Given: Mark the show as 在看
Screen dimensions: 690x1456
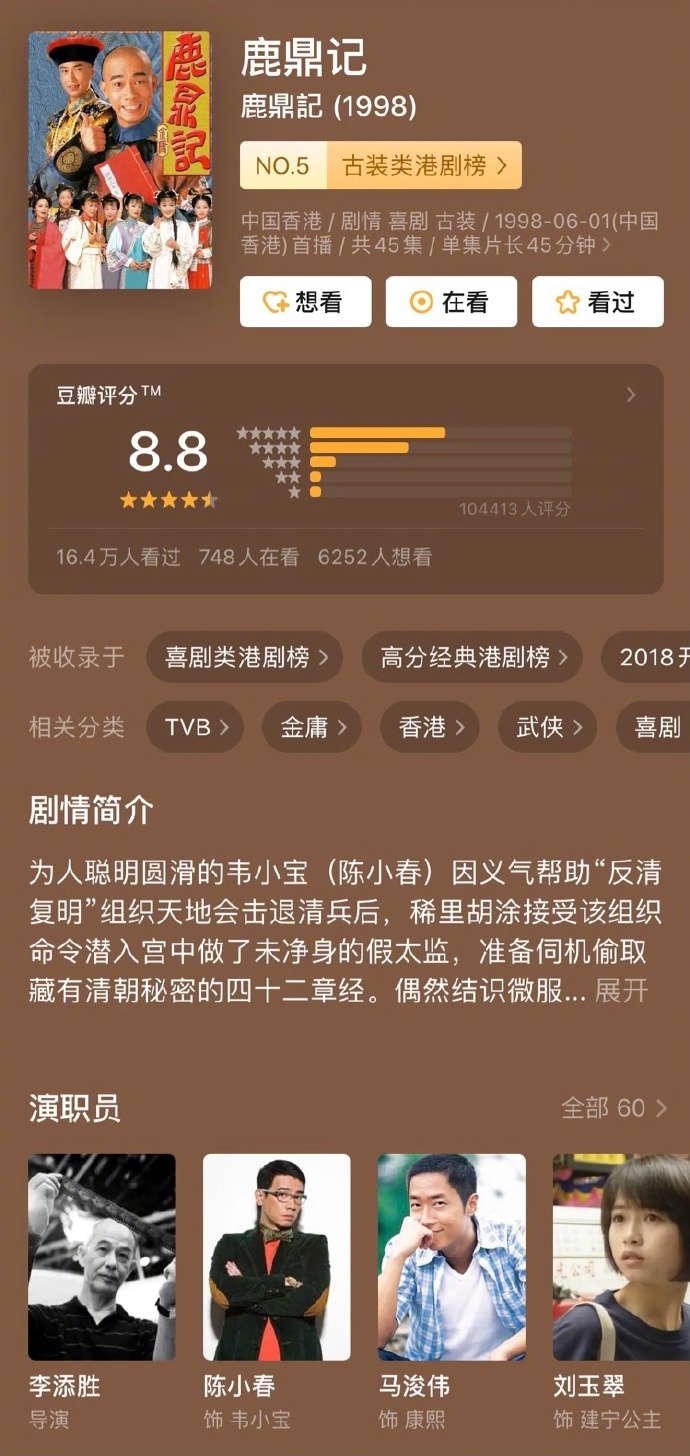Looking at the screenshot, I should click(451, 302).
